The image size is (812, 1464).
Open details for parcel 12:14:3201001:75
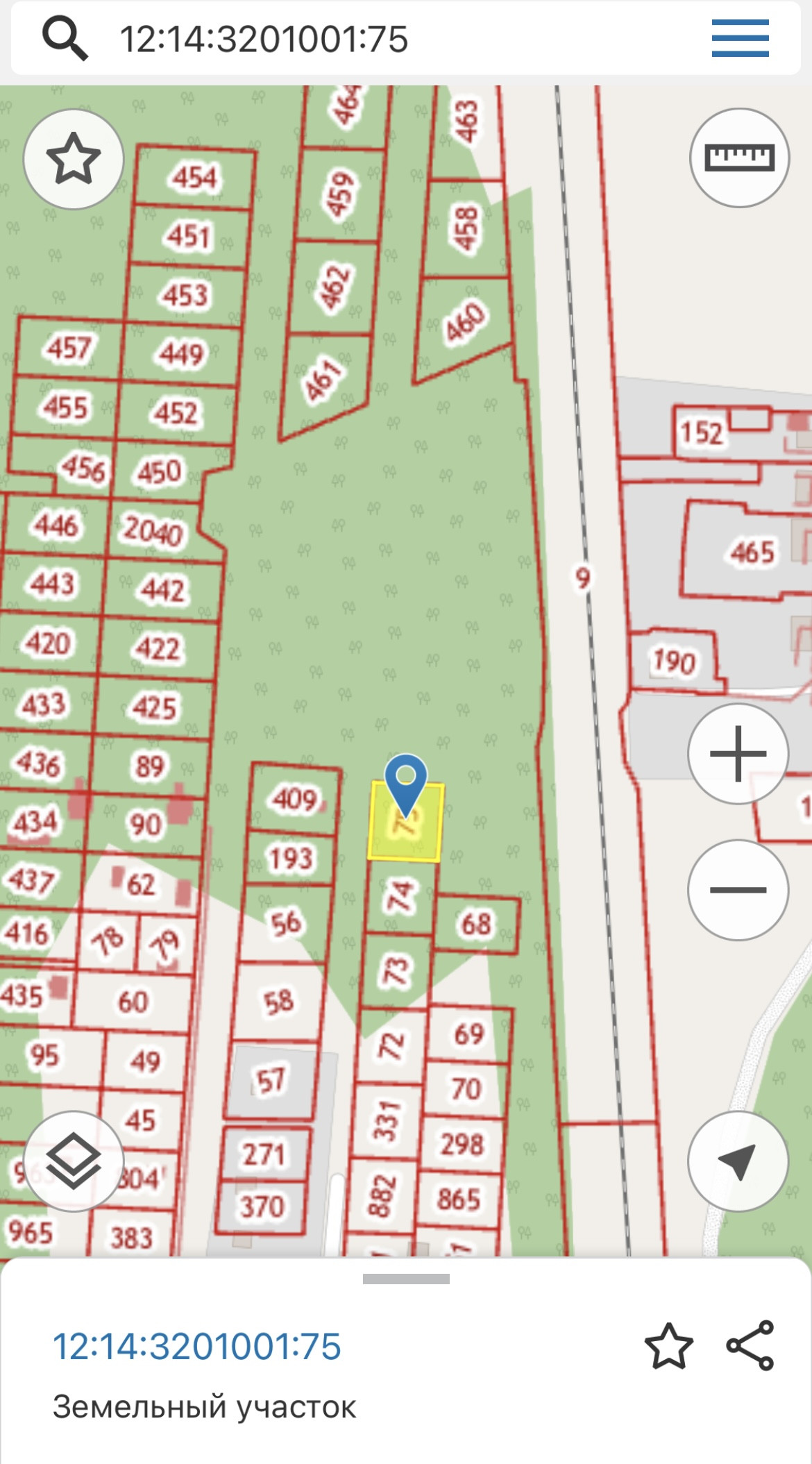(197, 1346)
